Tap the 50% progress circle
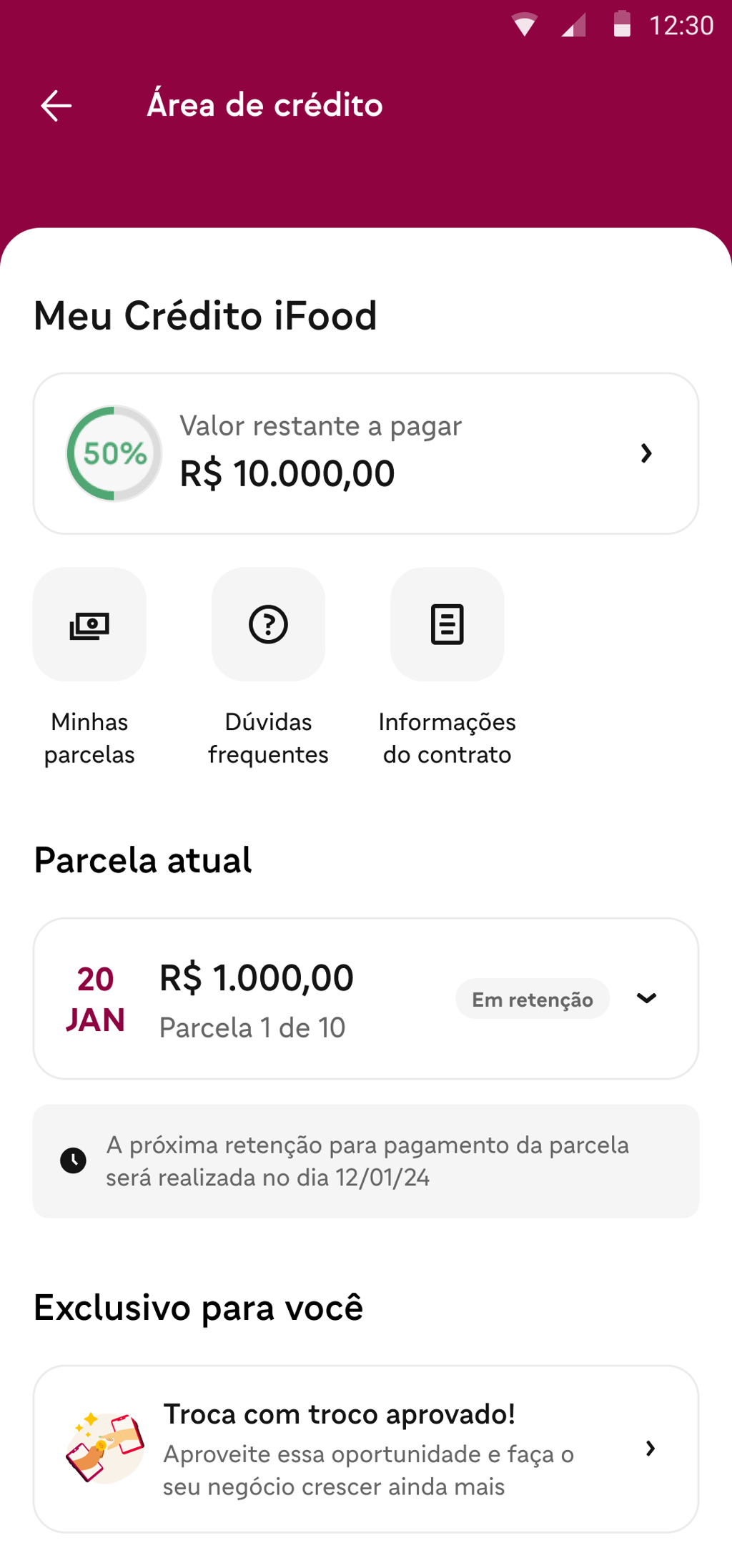The image size is (732, 1568). (x=112, y=452)
